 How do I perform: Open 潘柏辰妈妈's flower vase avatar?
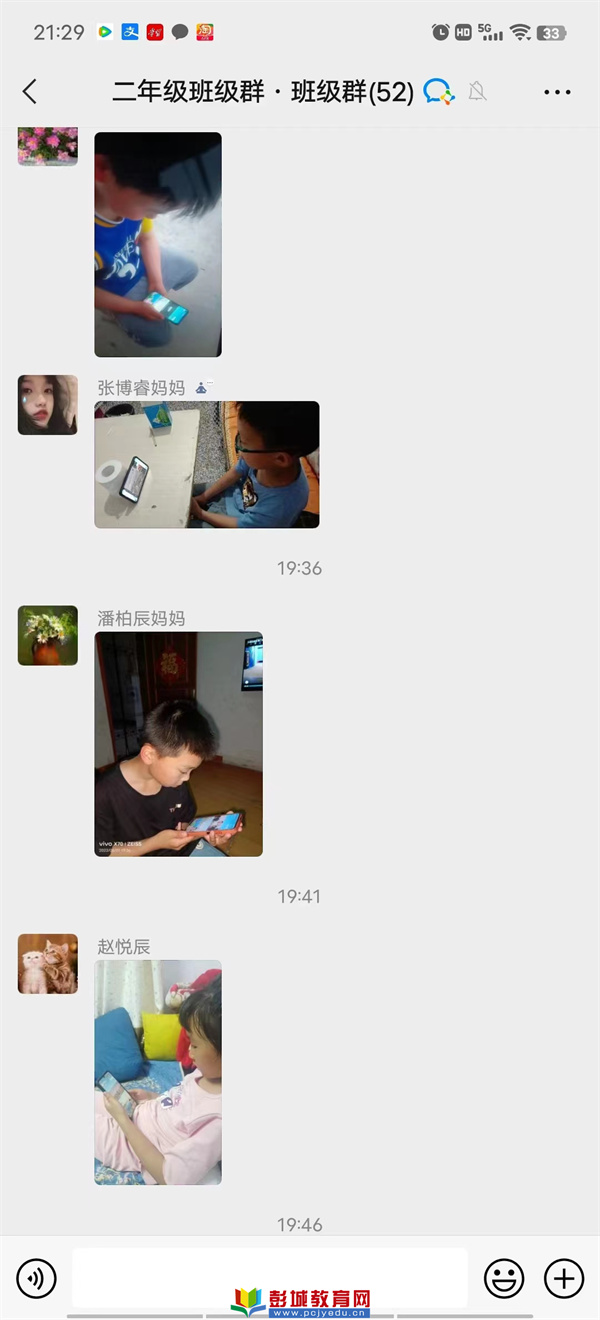coord(47,635)
